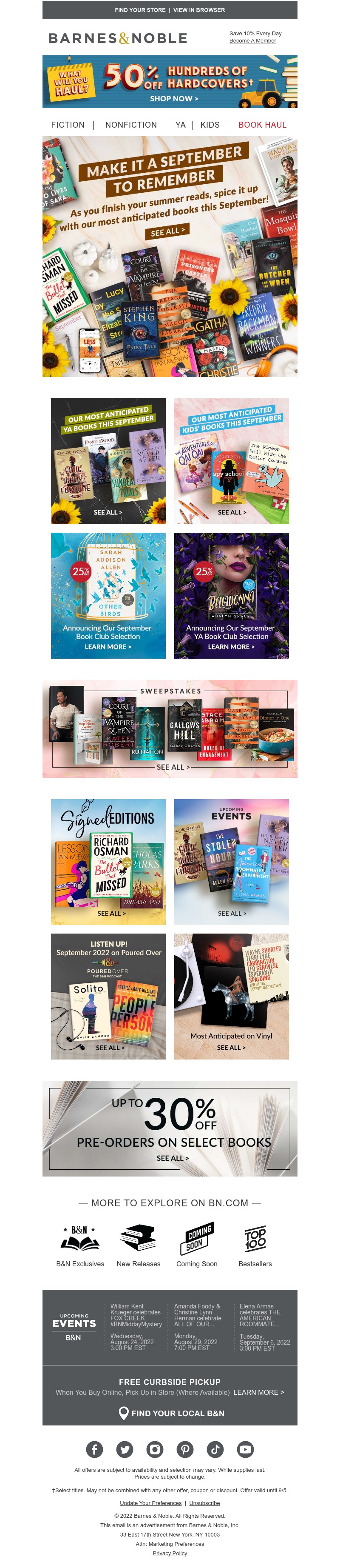
Task: Select the Kids category link
Action: tap(210, 125)
